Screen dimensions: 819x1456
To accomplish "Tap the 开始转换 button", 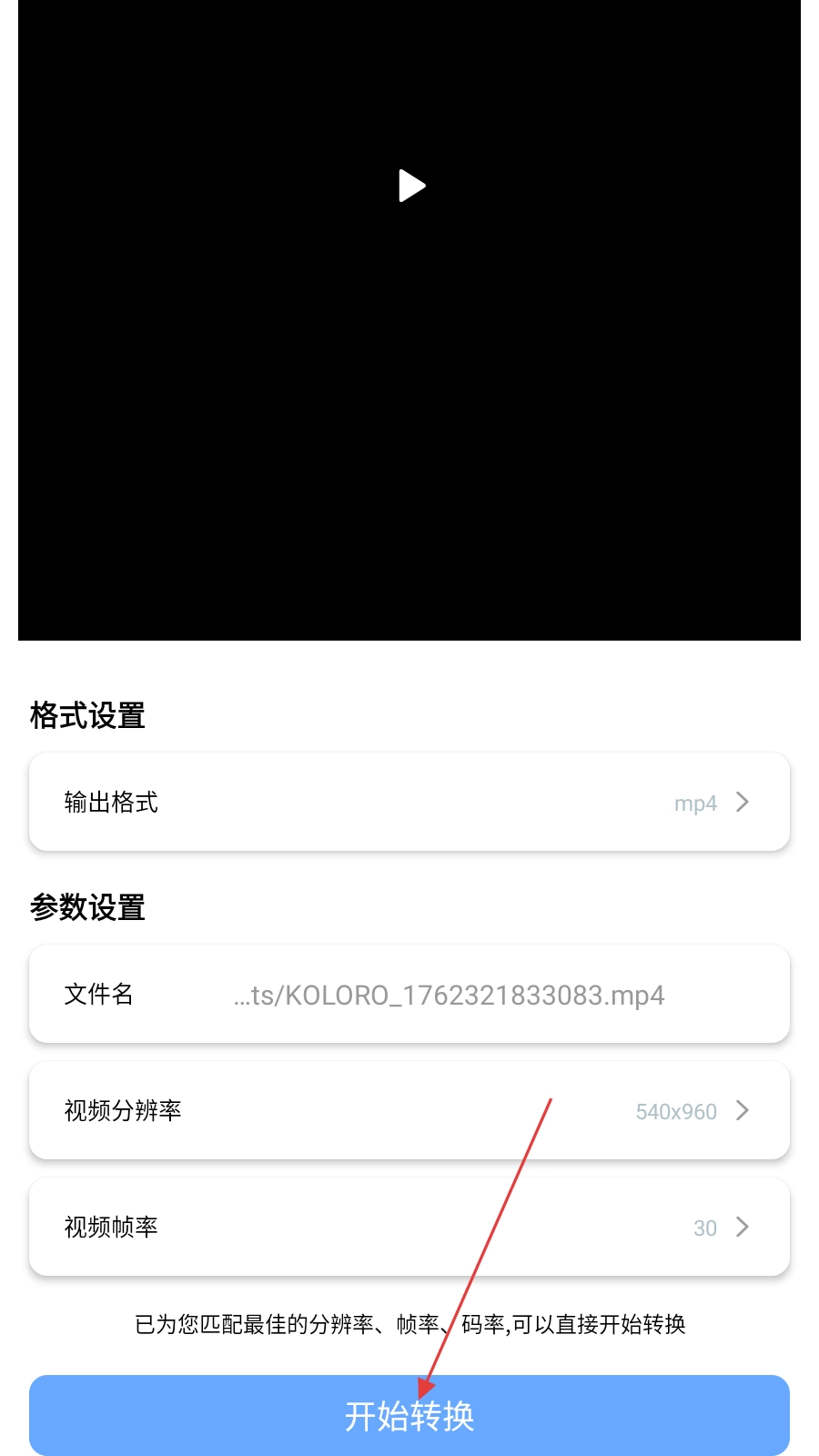I will [x=409, y=1416].
